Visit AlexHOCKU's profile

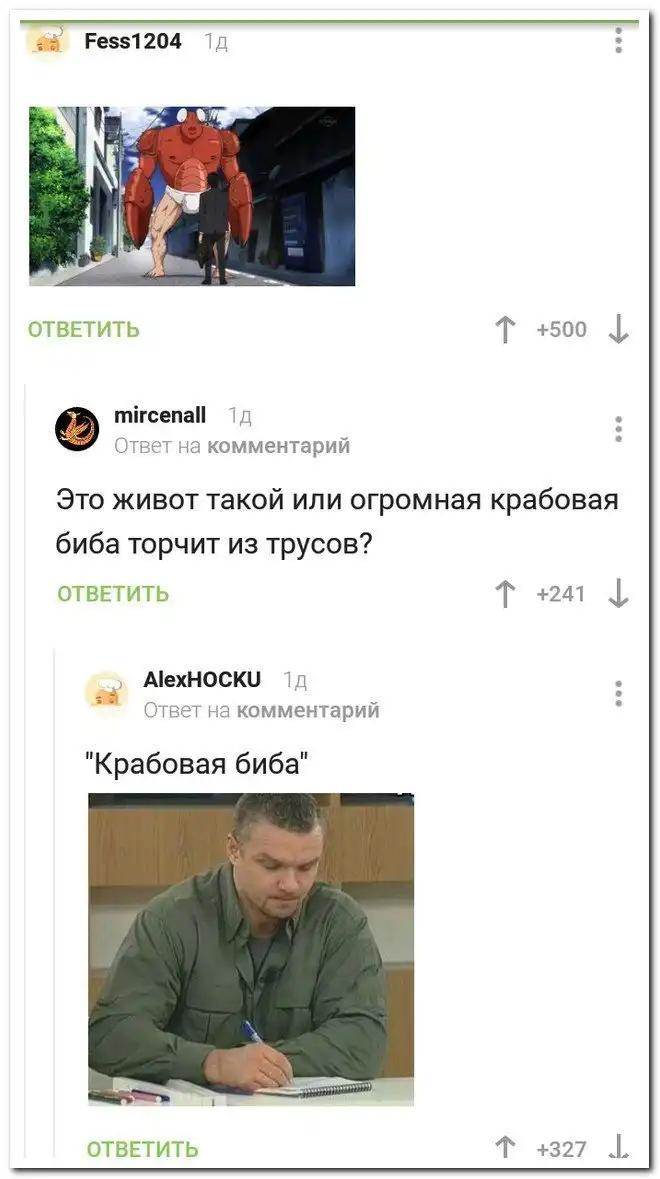(202, 680)
